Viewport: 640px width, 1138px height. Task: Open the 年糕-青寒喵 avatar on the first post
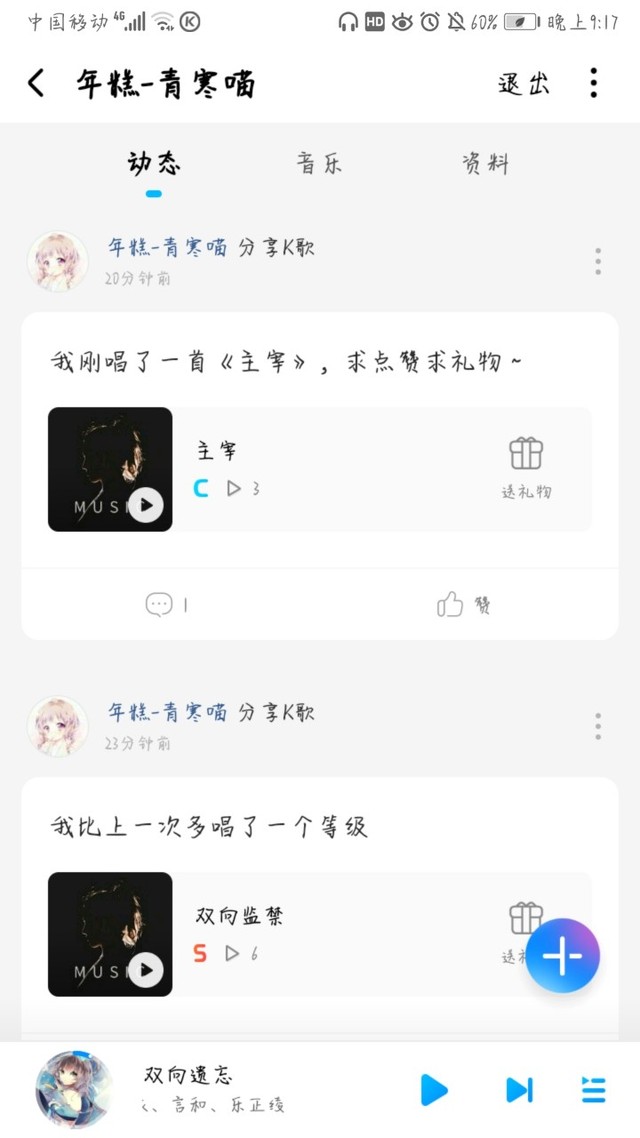point(57,261)
